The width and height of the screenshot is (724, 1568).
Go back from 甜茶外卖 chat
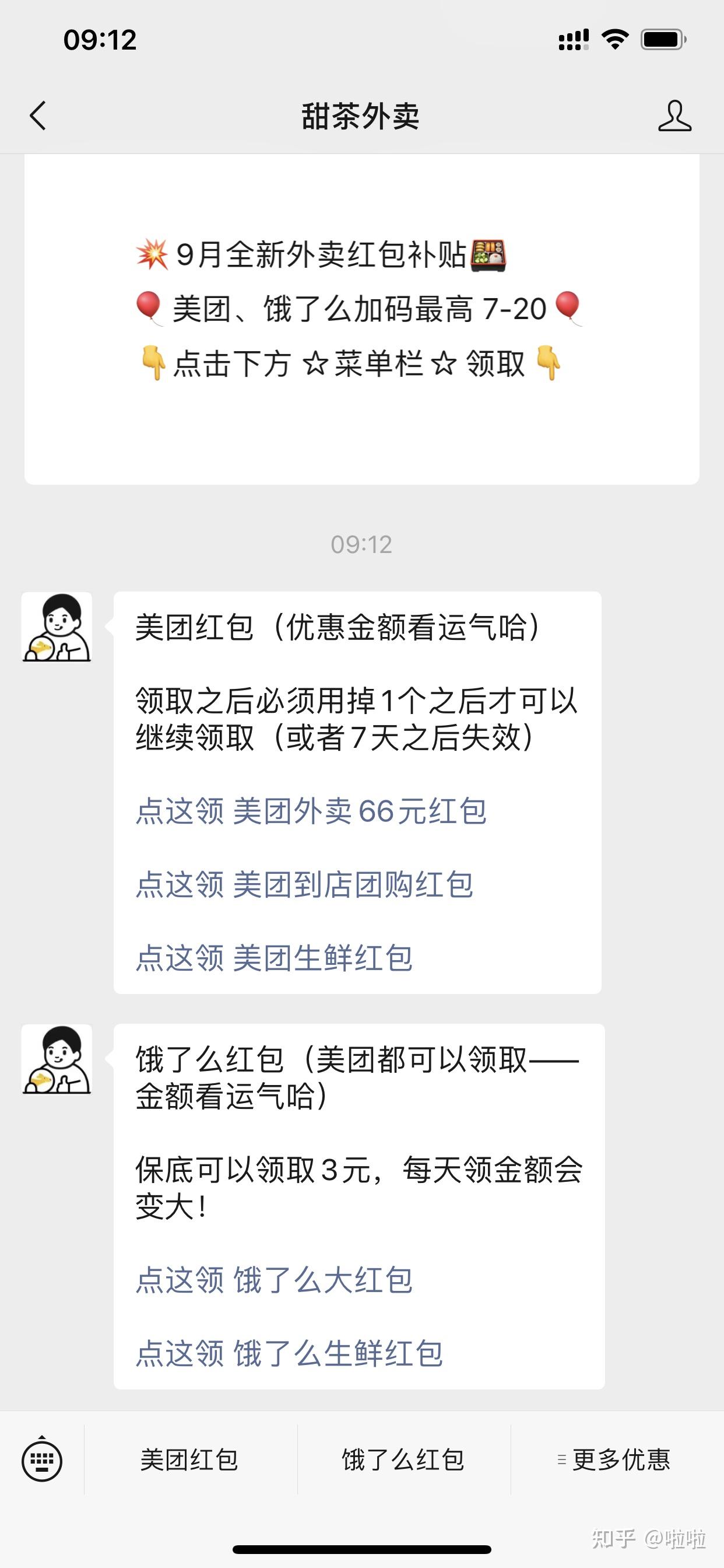[x=38, y=116]
